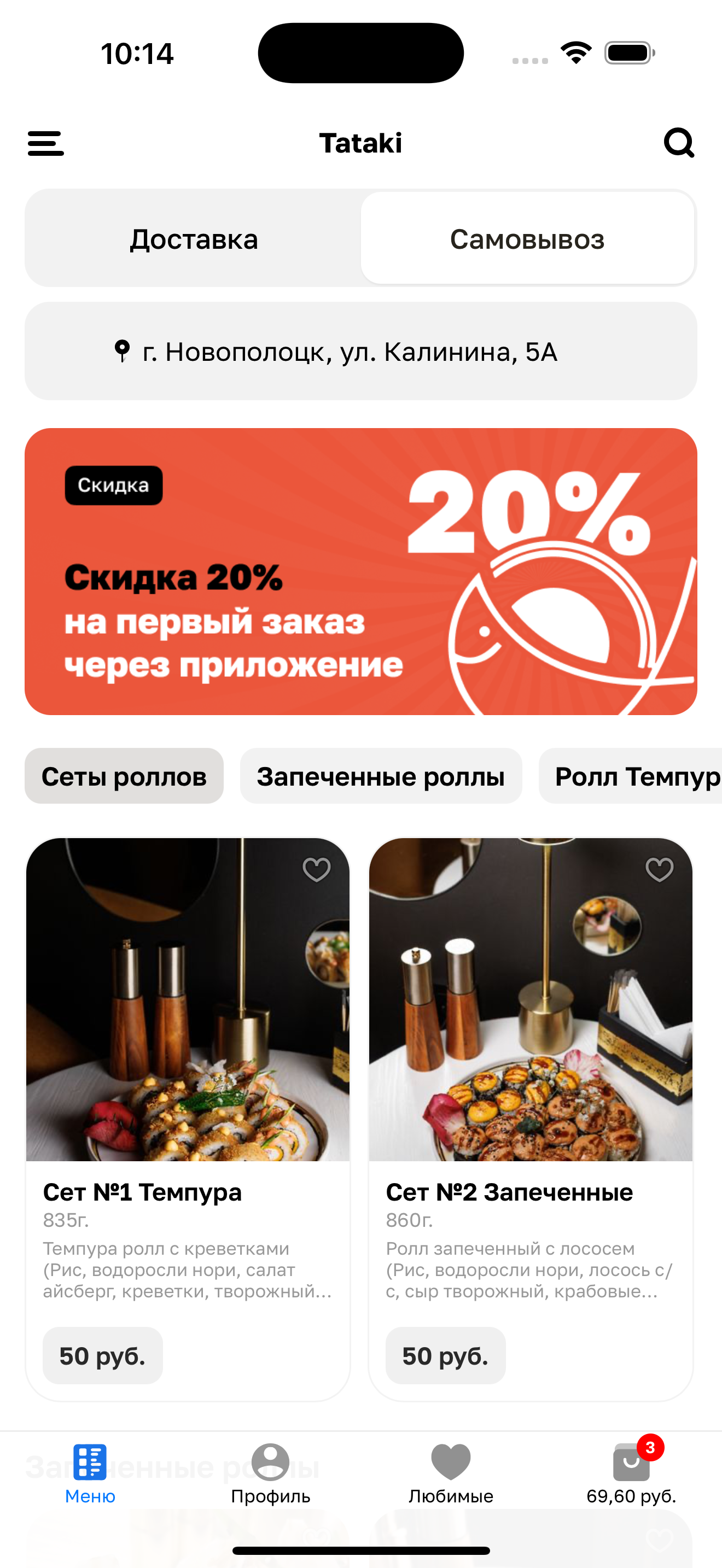Choose the Ролл Темпура category chip
Viewport: 722px width, 1568px height.
(633, 776)
